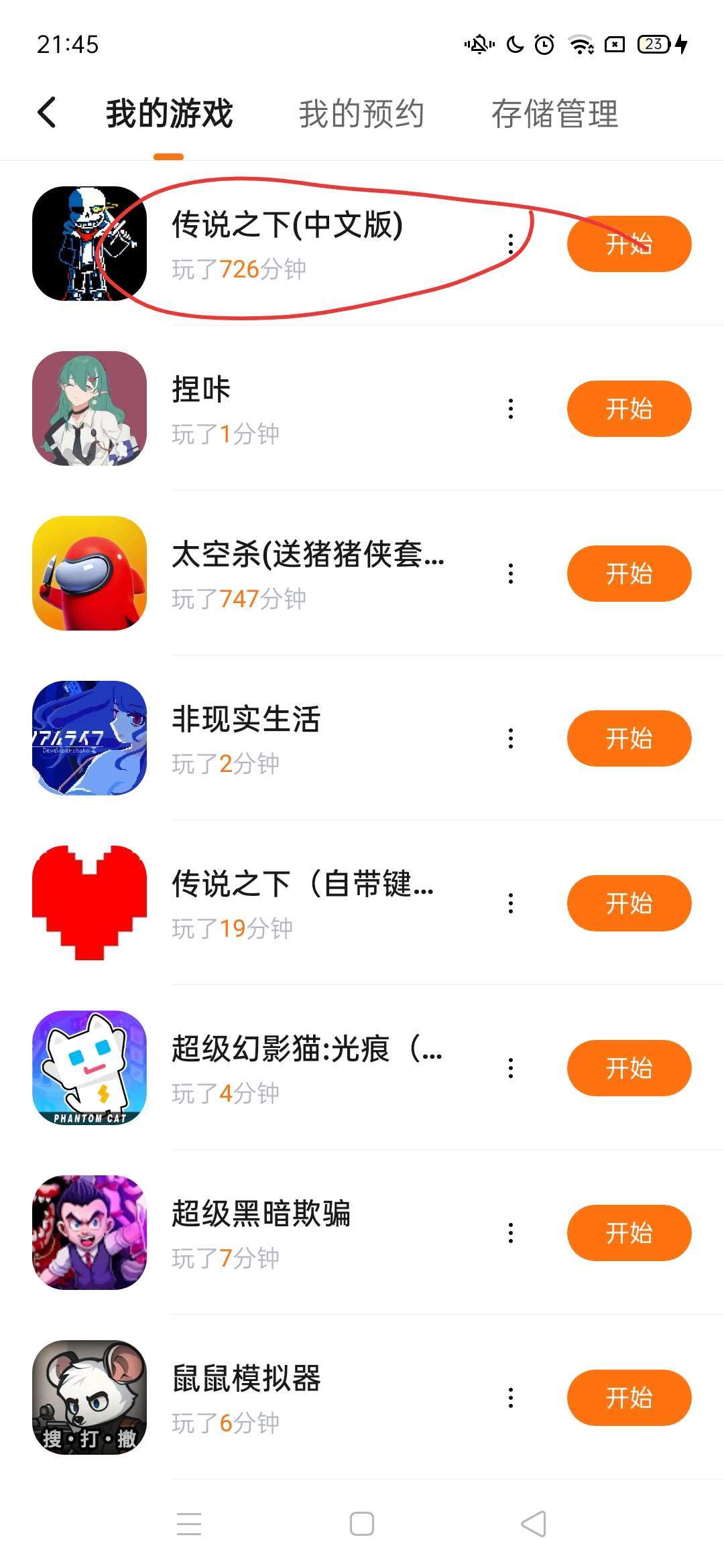Image resolution: width=724 pixels, height=1568 pixels.
Task: Open the 超级黑暗欺骗 game entry
Action: tap(261, 1215)
